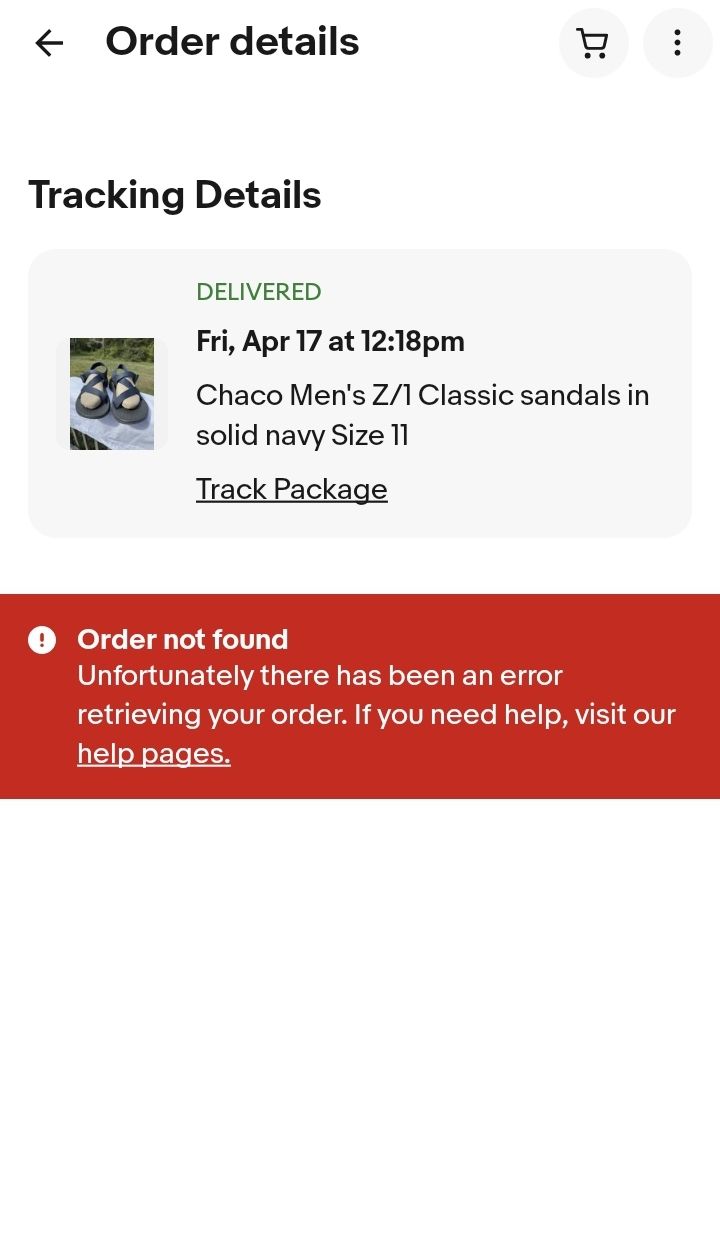Tap the Track Package link
720x1238 pixels.
coord(291,489)
